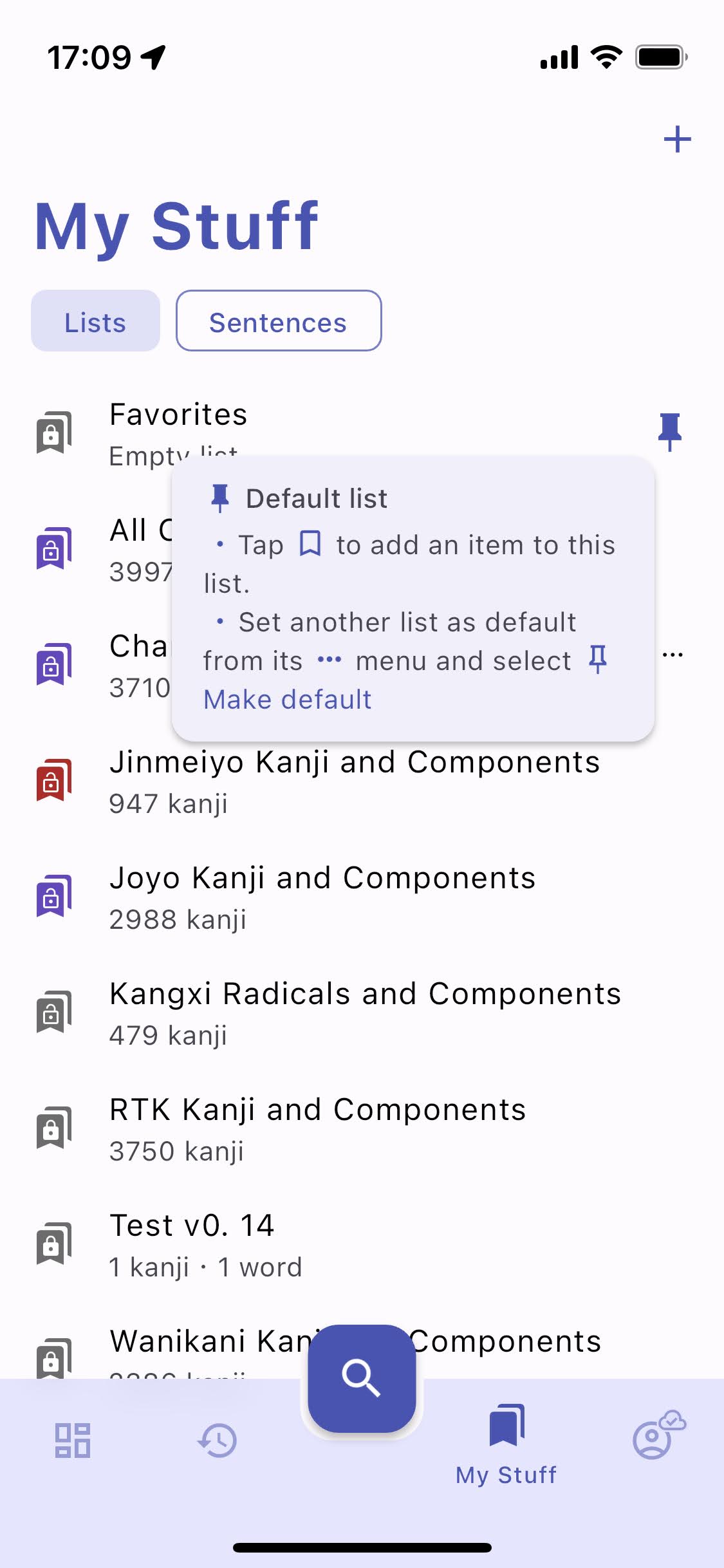The image size is (724, 1568).
Task: Go to the dashboard tab in bottom bar
Action: pyautogui.click(x=73, y=1440)
